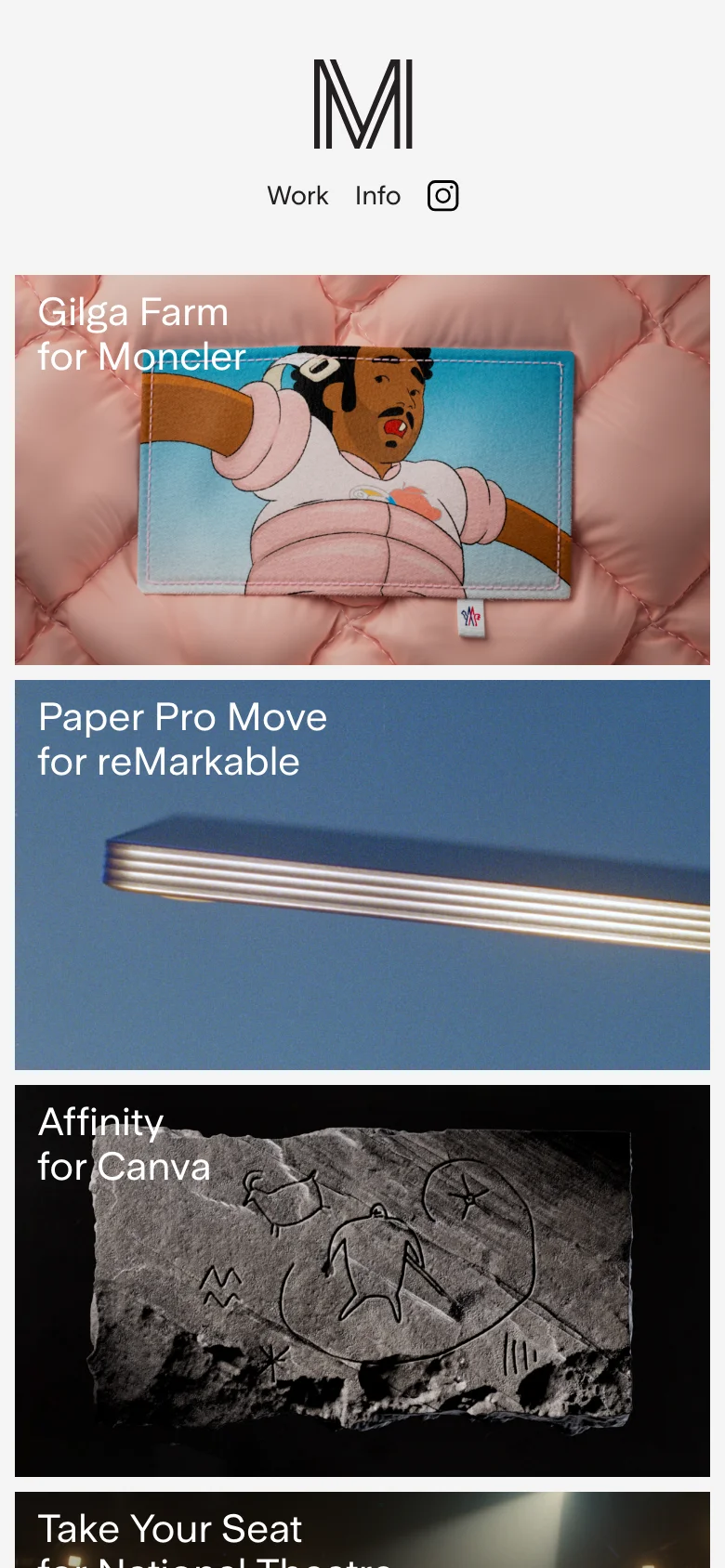725x1568 pixels.
Task: Open the Instagram icon link
Action: pyautogui.click(x=442, y=196)
